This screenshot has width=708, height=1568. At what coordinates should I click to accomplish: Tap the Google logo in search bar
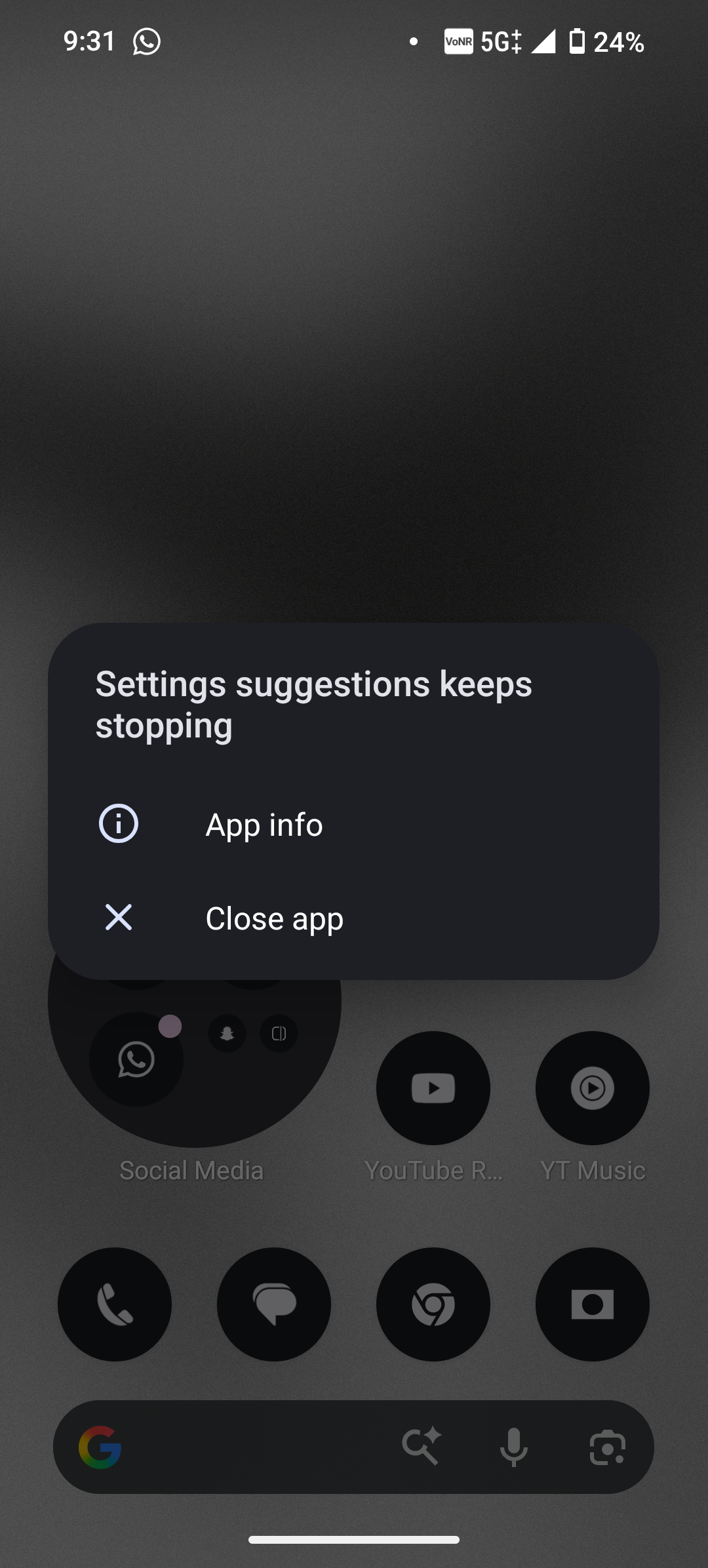point(100,1447)
